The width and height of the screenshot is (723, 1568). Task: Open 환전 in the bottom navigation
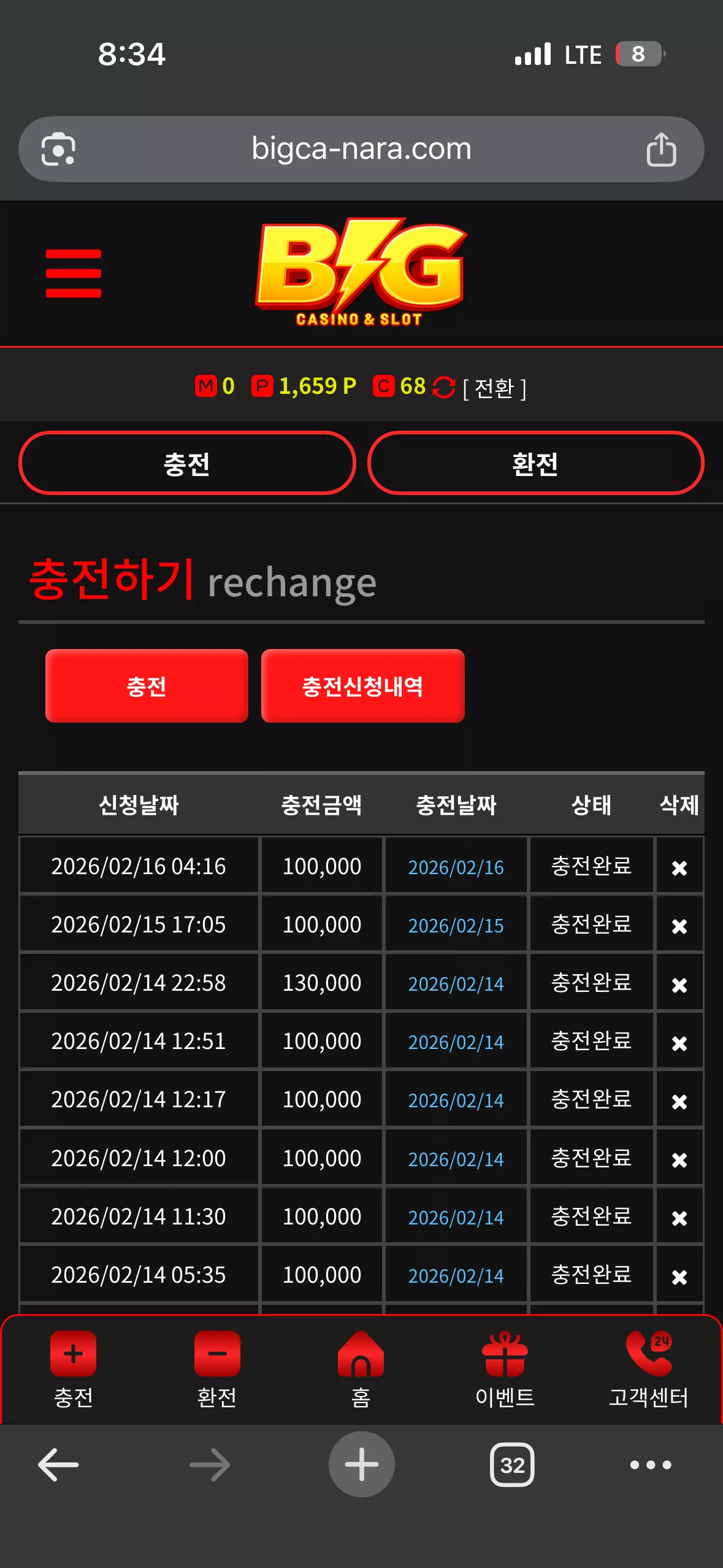pos(217,1369)
